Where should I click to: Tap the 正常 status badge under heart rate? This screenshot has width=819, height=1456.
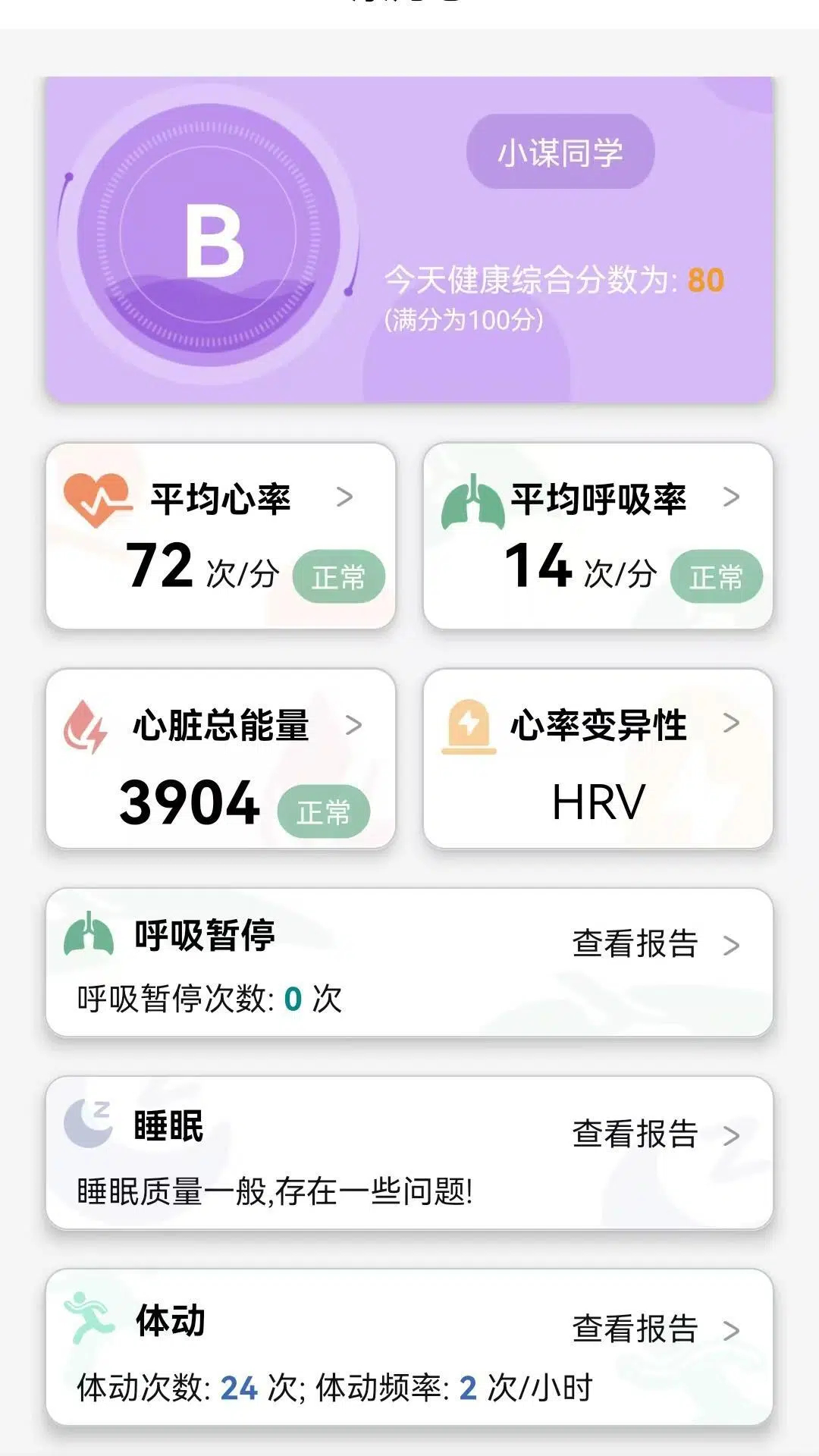(339, 577)
